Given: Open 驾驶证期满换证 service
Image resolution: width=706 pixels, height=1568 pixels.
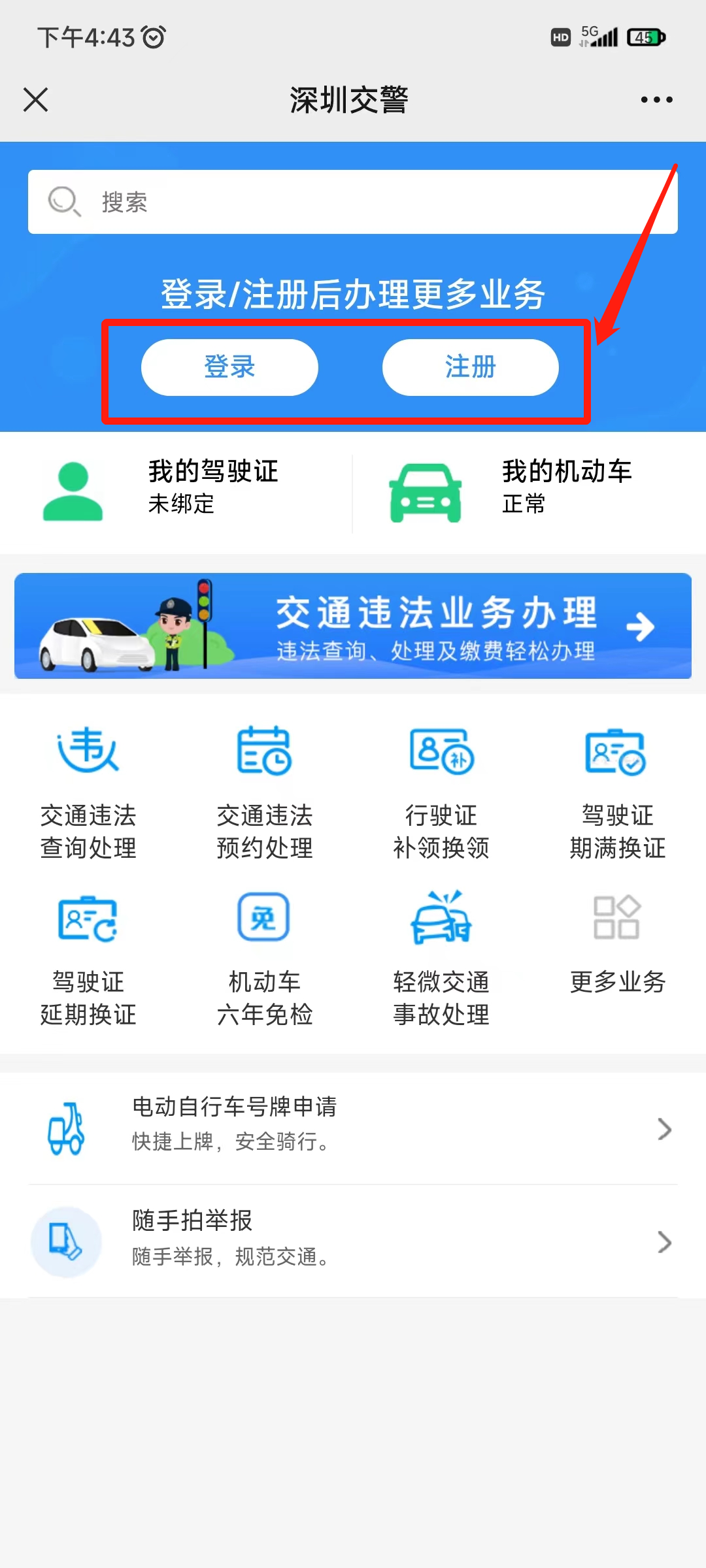Looking at the screenshot, I should coord(615,791).
